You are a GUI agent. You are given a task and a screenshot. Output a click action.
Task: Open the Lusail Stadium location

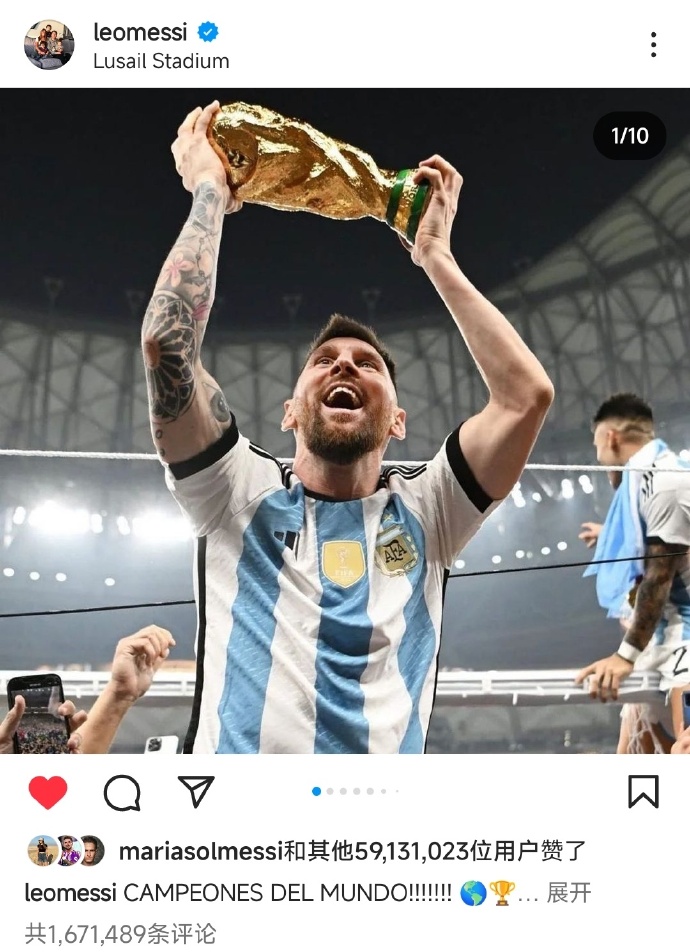pyautogui.click(x=161, y=61)
